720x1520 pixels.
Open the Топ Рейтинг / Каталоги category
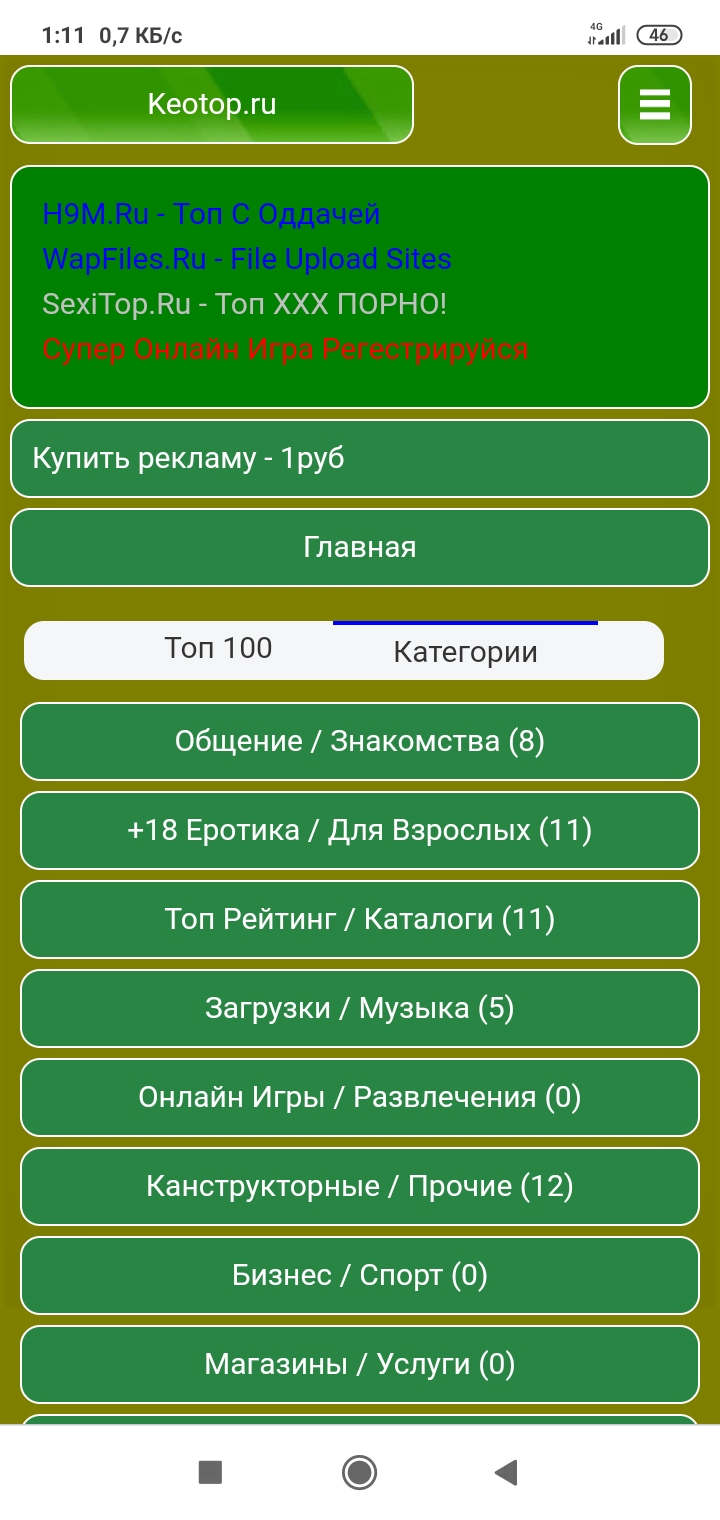point(360,919)
